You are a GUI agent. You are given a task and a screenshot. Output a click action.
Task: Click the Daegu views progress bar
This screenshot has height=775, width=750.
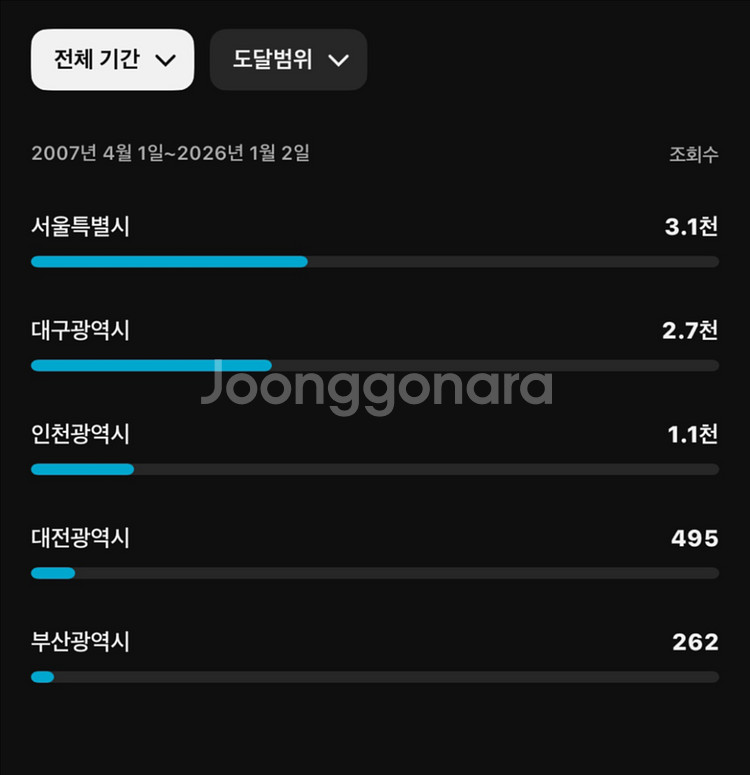375,365
